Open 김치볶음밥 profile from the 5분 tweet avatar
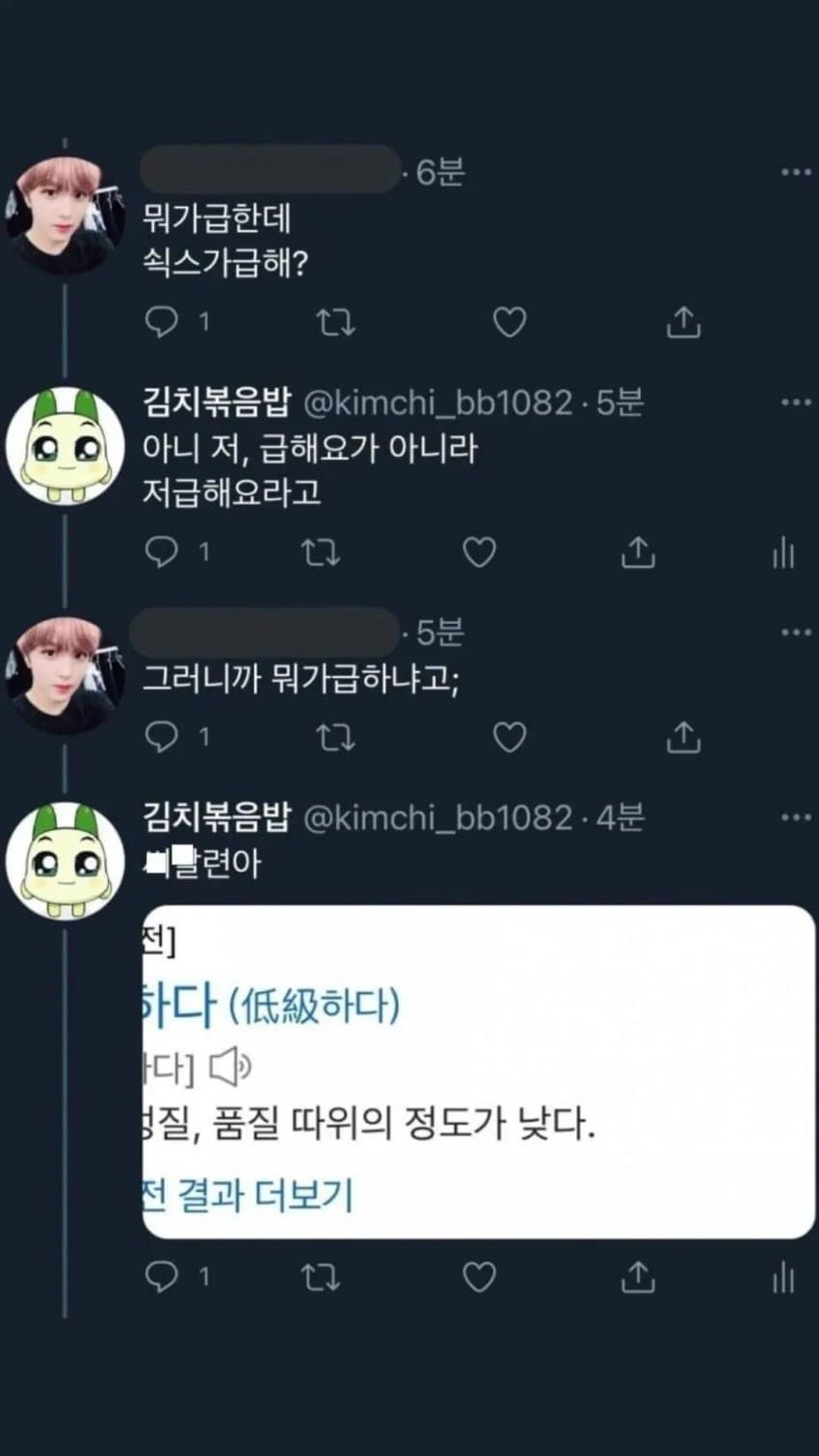 coord(65,446)
